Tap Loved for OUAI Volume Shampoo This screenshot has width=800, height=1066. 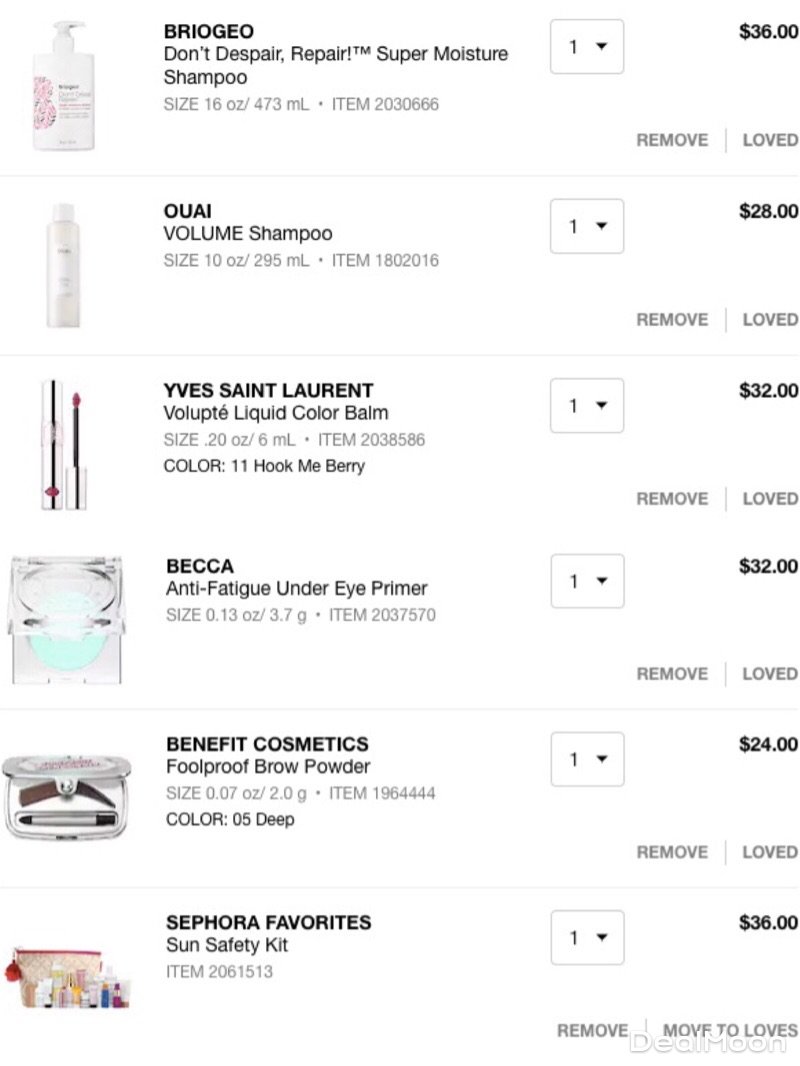(769, 319)
